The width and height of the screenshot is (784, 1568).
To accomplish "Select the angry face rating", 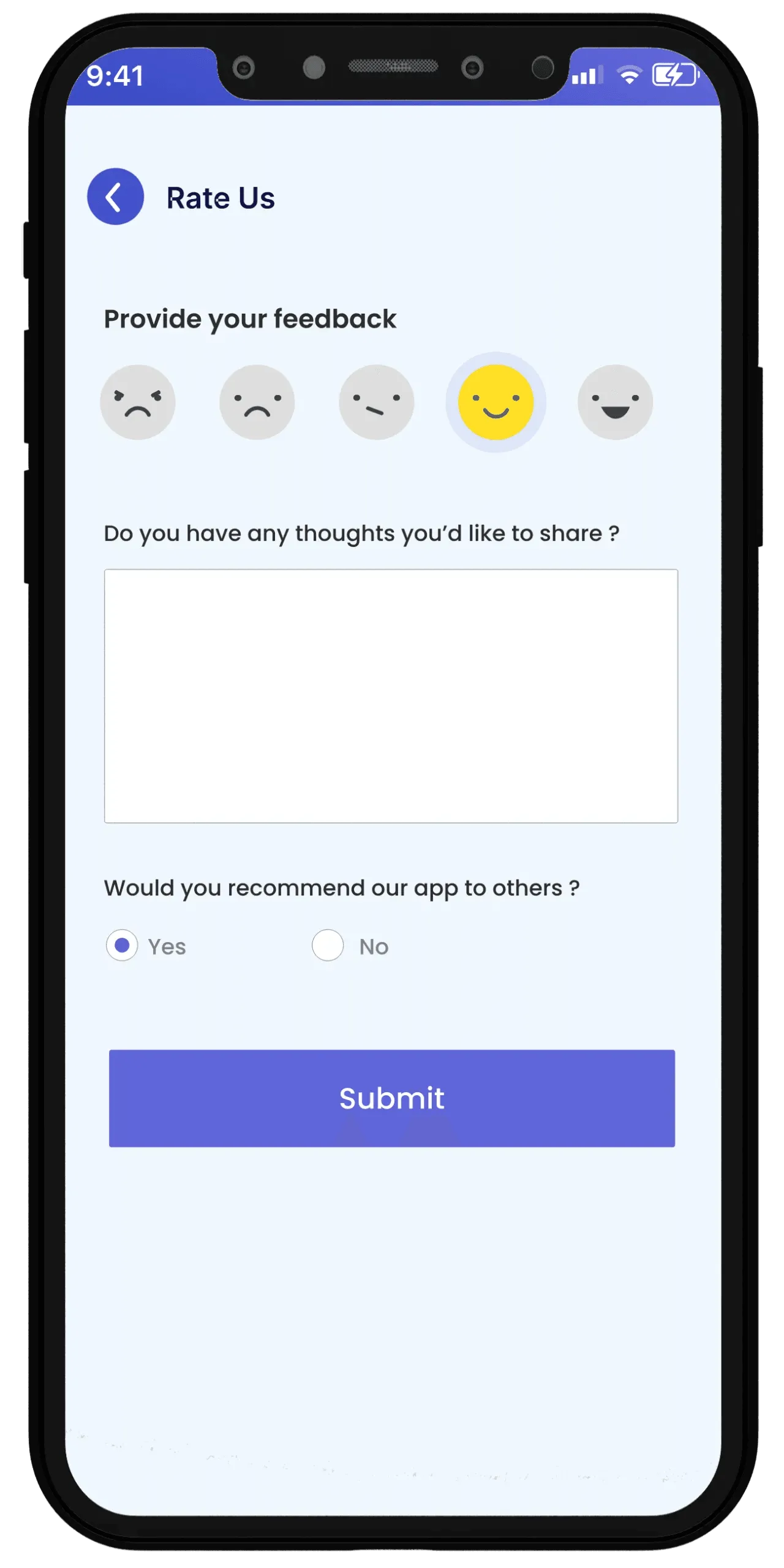I will [138, 402].
